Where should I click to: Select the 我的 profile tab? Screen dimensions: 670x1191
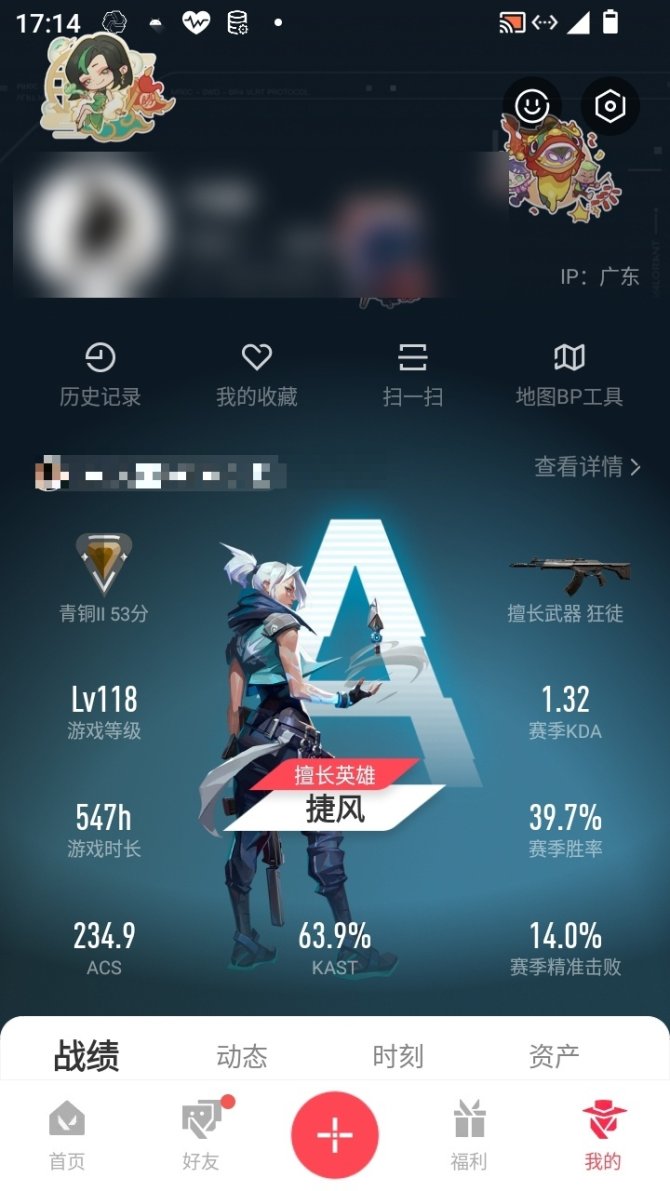click(x=603, y=1135)
